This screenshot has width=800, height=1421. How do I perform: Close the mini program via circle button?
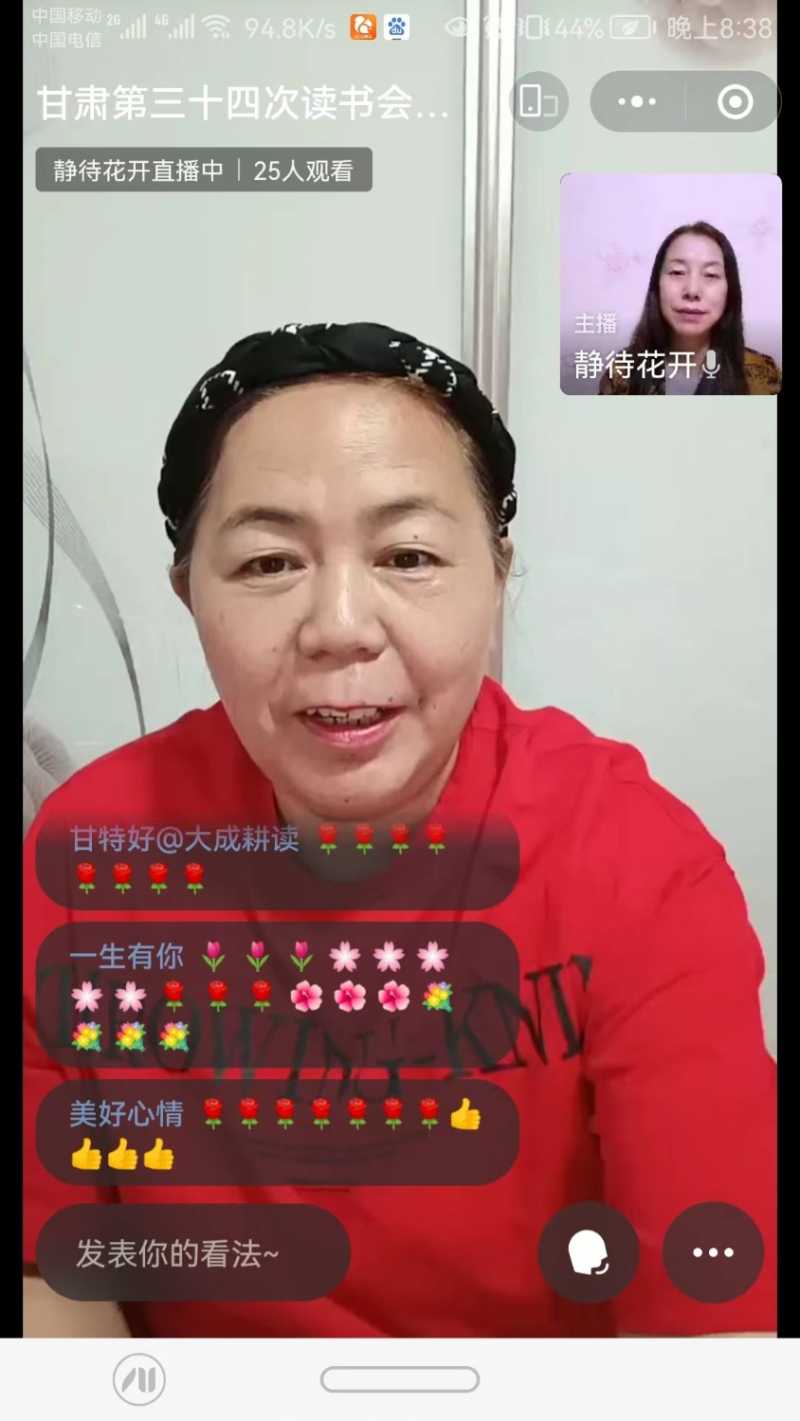point(735,101)
